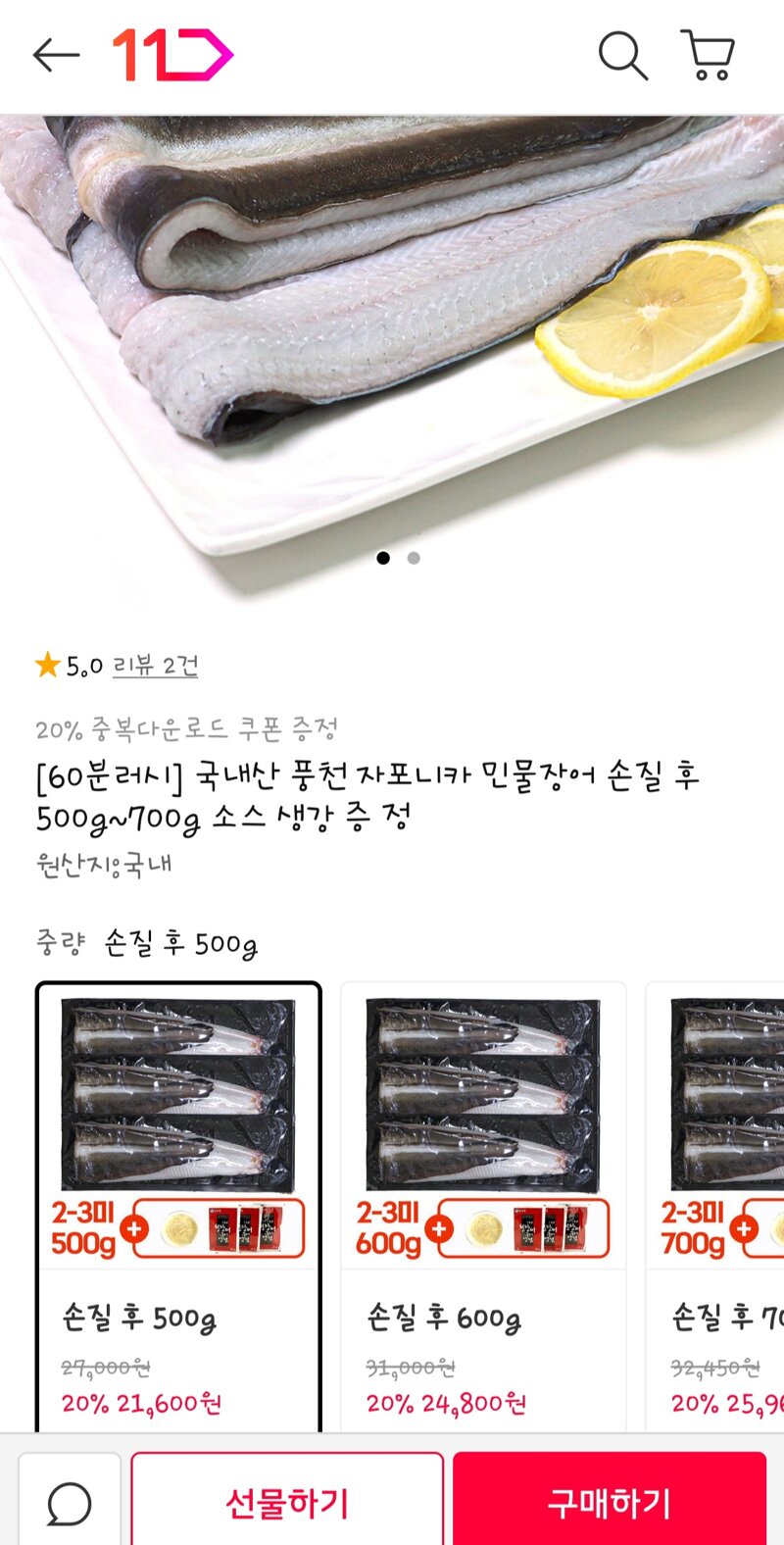Jump to second image via page dot

414,558
